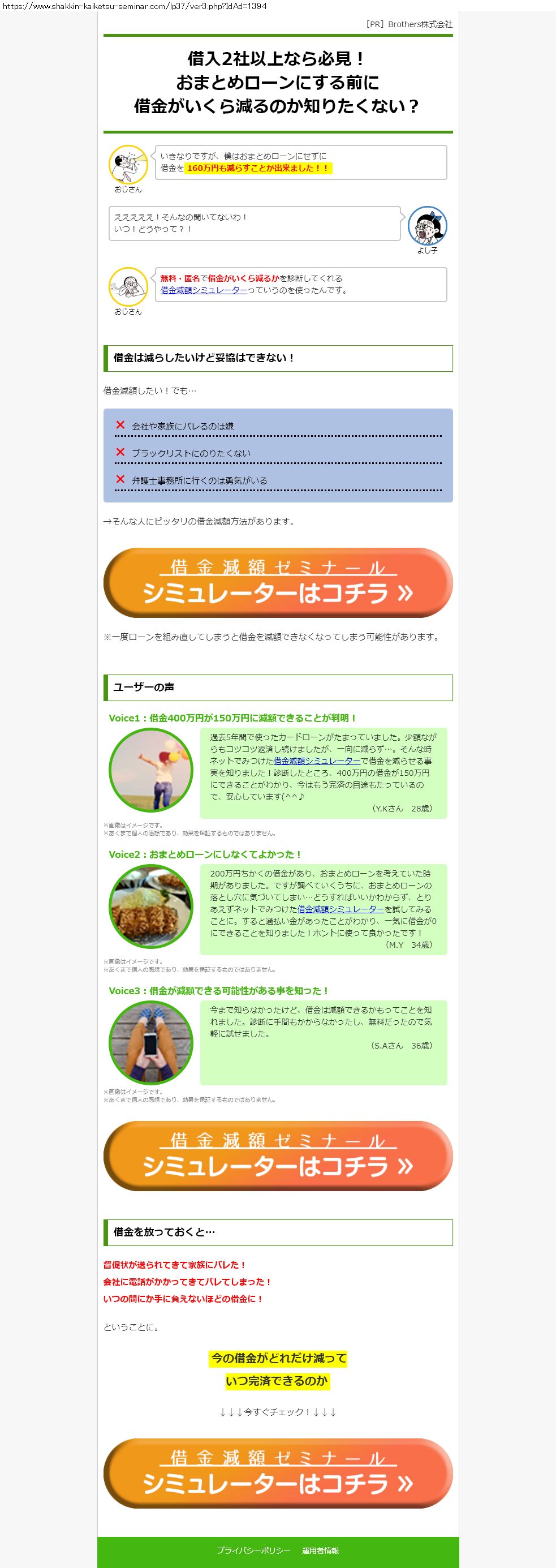Open the 借金減額シミュレーター link in Voice1 testimonial

[317, 761]
